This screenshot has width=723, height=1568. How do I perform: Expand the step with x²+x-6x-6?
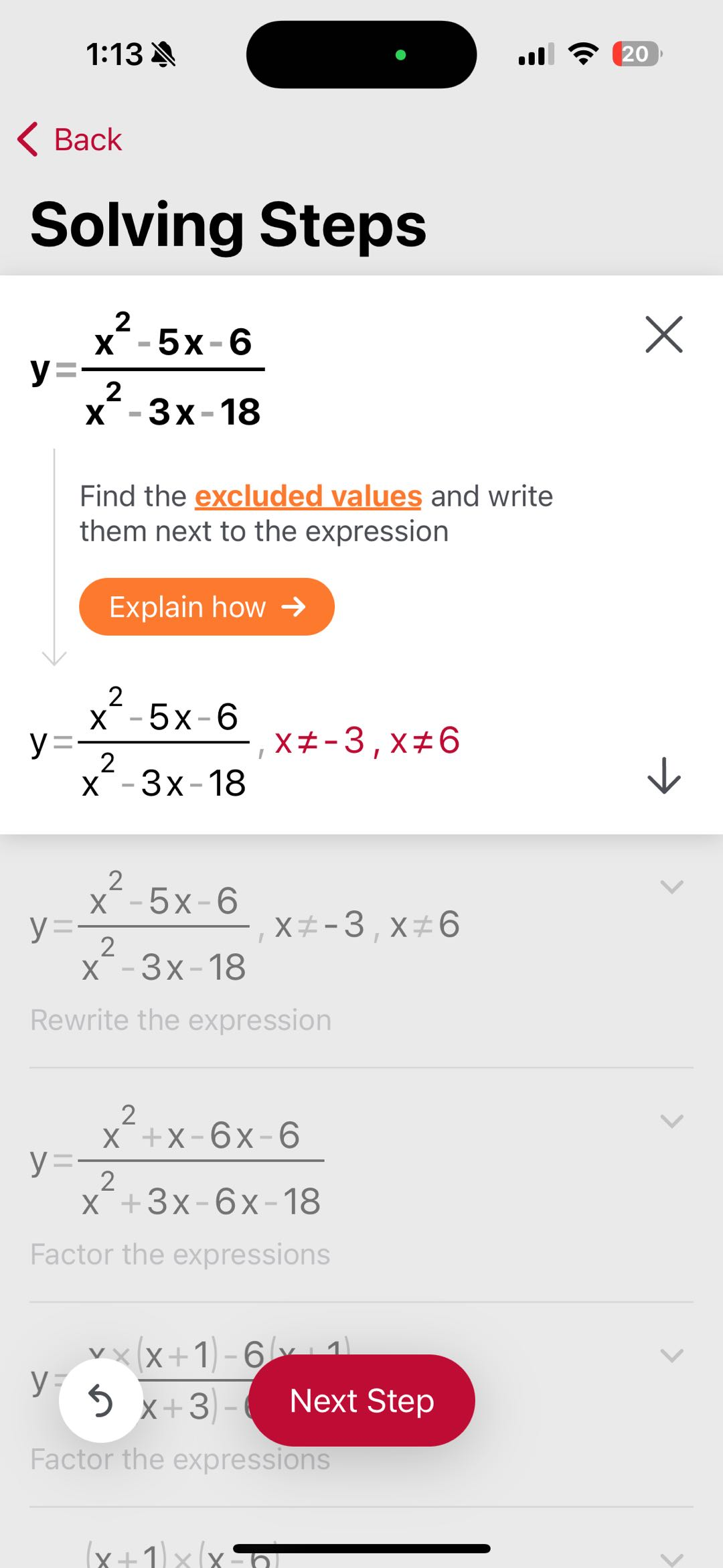tap(671, 1121)
